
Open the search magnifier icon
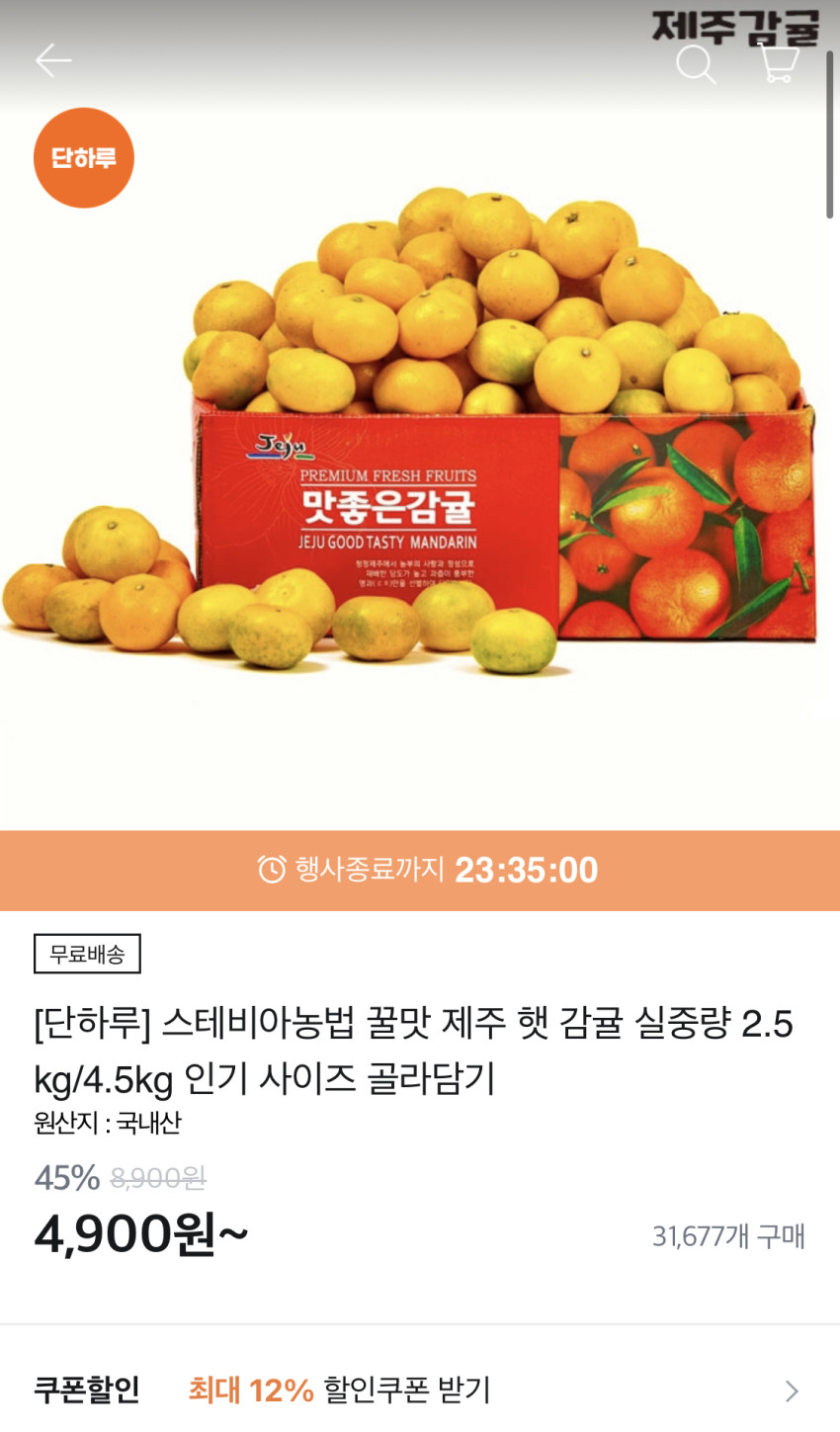(695, 65)
